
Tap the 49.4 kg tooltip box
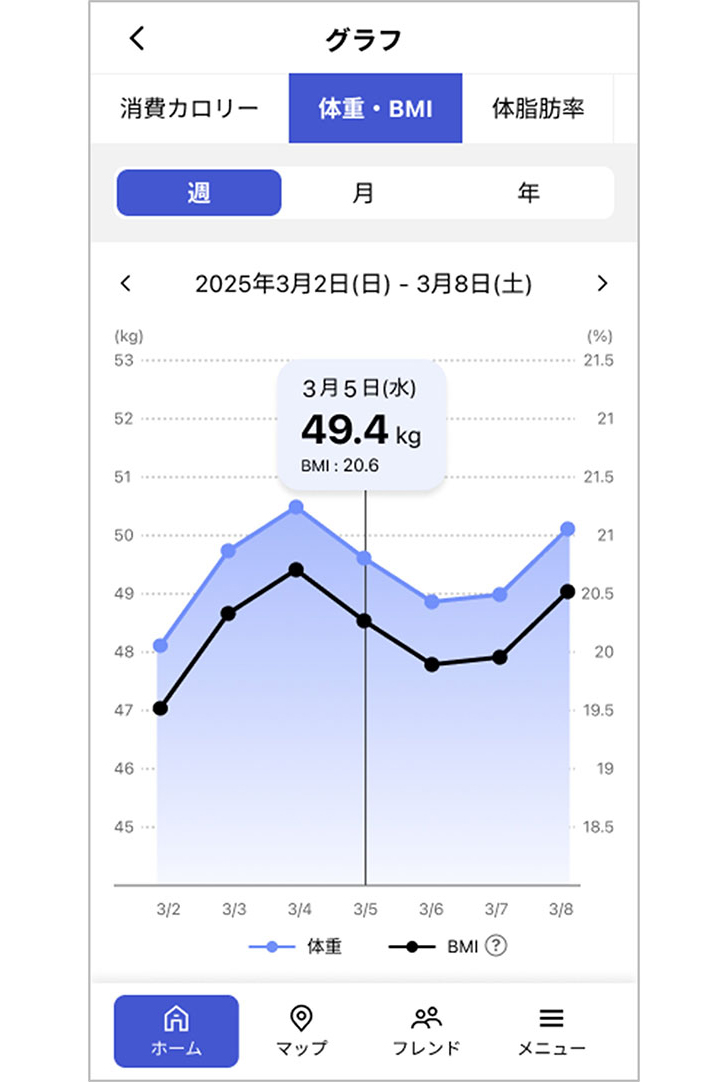pos(364,425)
